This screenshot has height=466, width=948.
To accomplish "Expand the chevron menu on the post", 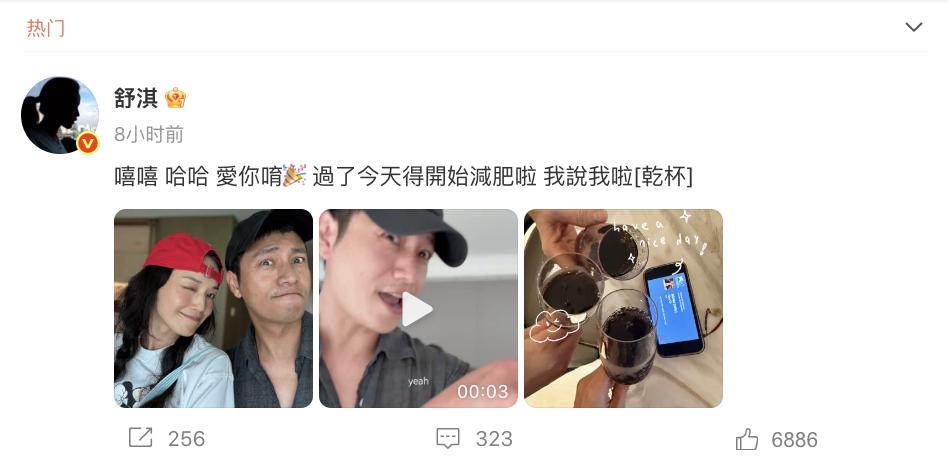I will click(x=913, y=27).
